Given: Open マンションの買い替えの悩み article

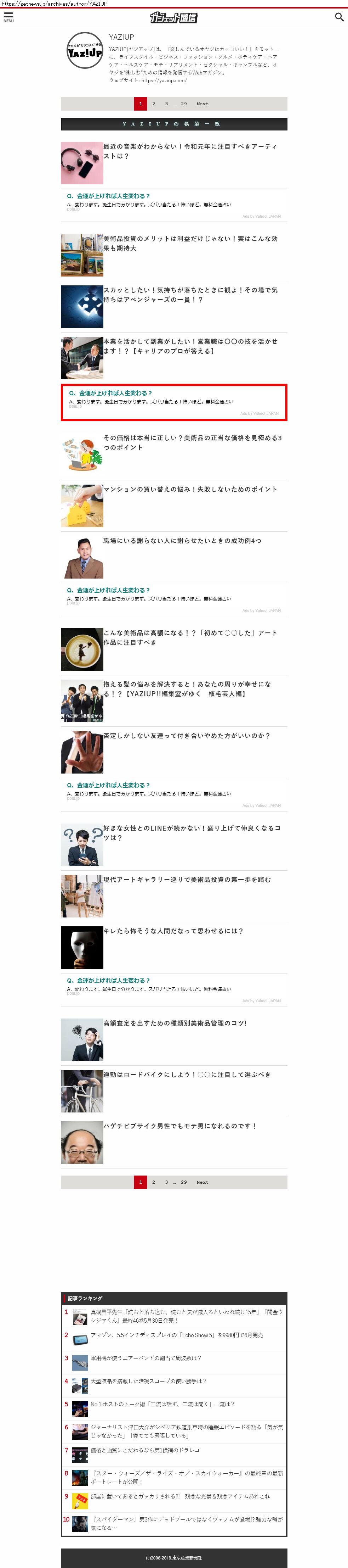Looking at the screenshot, I should click(189, 489).
